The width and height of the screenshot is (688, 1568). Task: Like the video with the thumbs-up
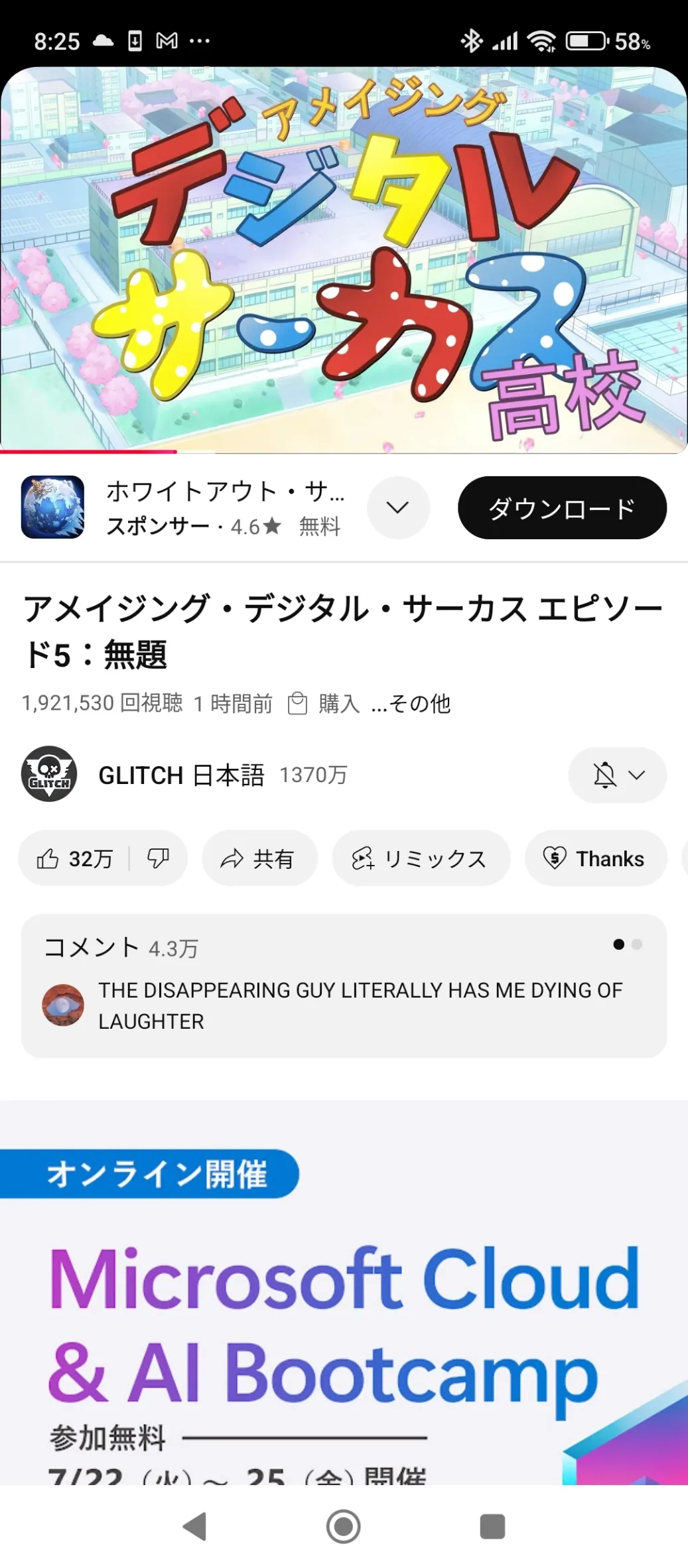tap(74, 858)
